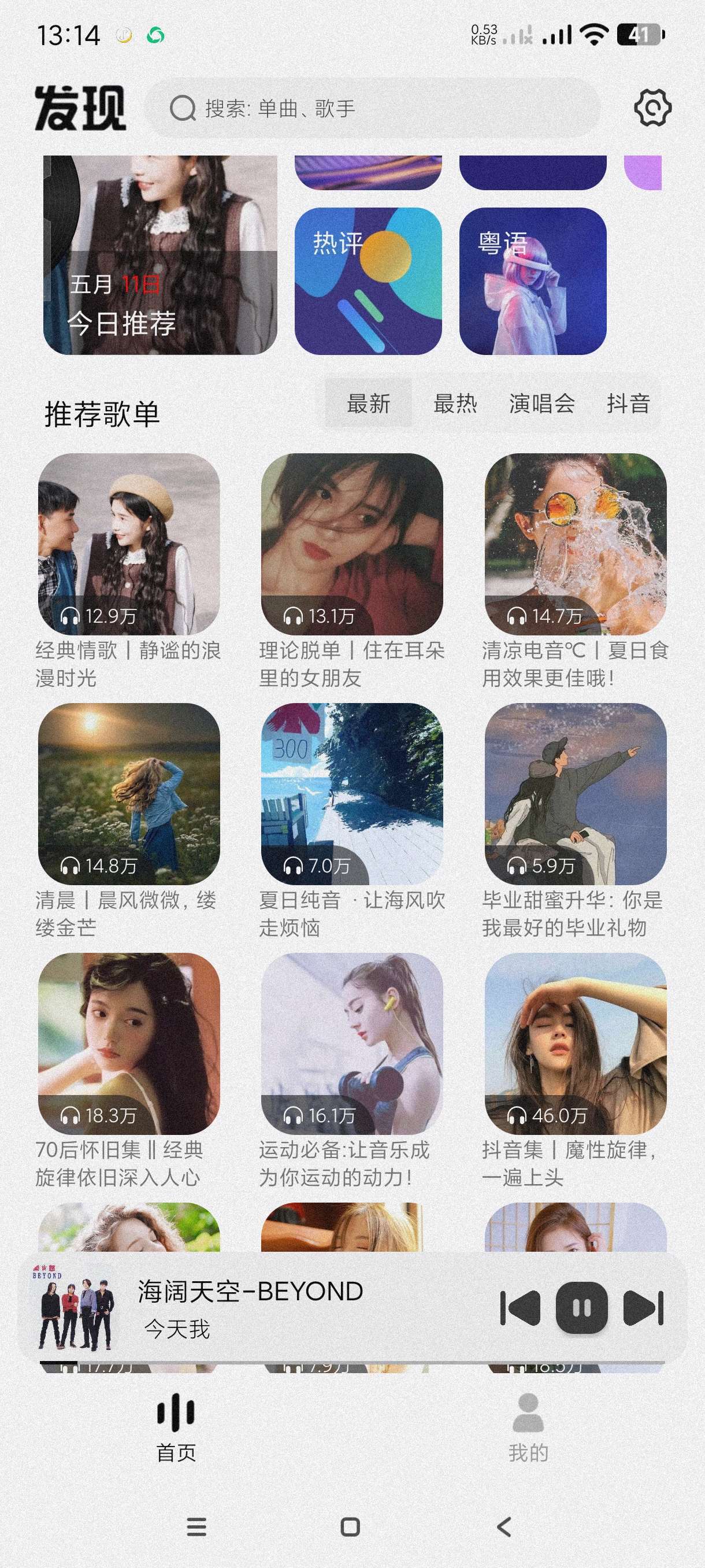Viewport: 705px width, 1568px height.
Task: Open the 理论脱单 playlist
Action: (351, 544)
